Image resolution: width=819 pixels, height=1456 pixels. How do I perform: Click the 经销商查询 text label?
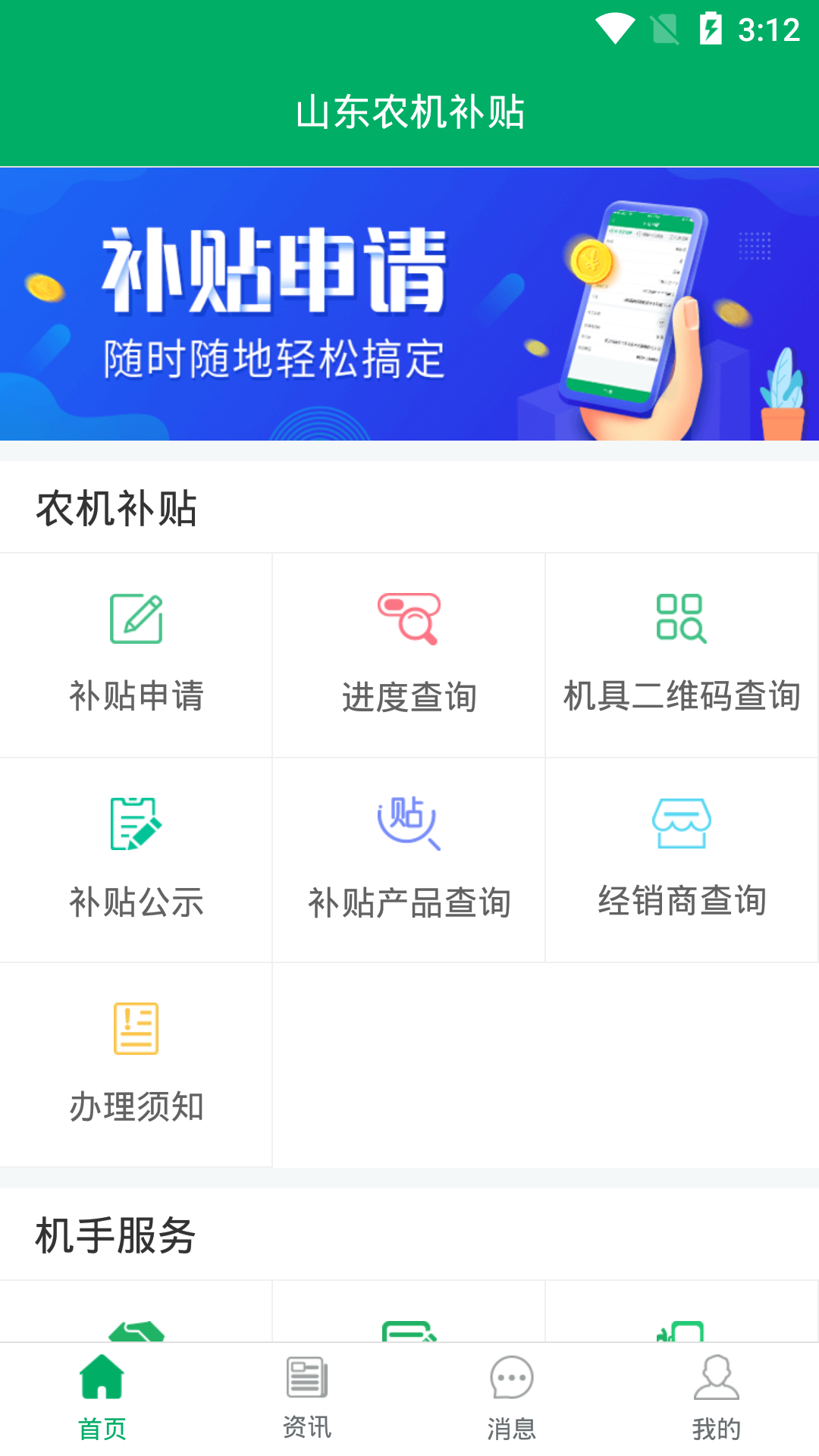tap(681, 901)
